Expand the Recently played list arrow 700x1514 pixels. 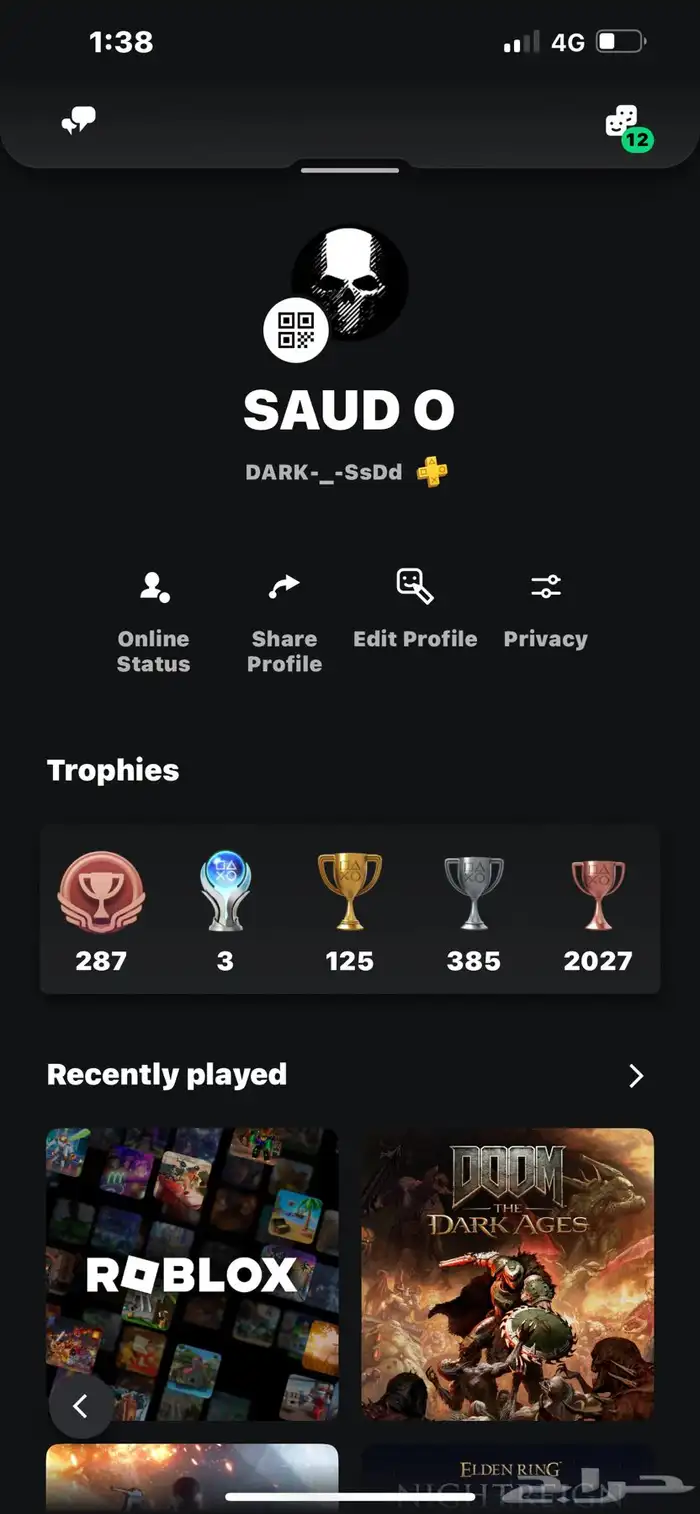point(636,1076)
